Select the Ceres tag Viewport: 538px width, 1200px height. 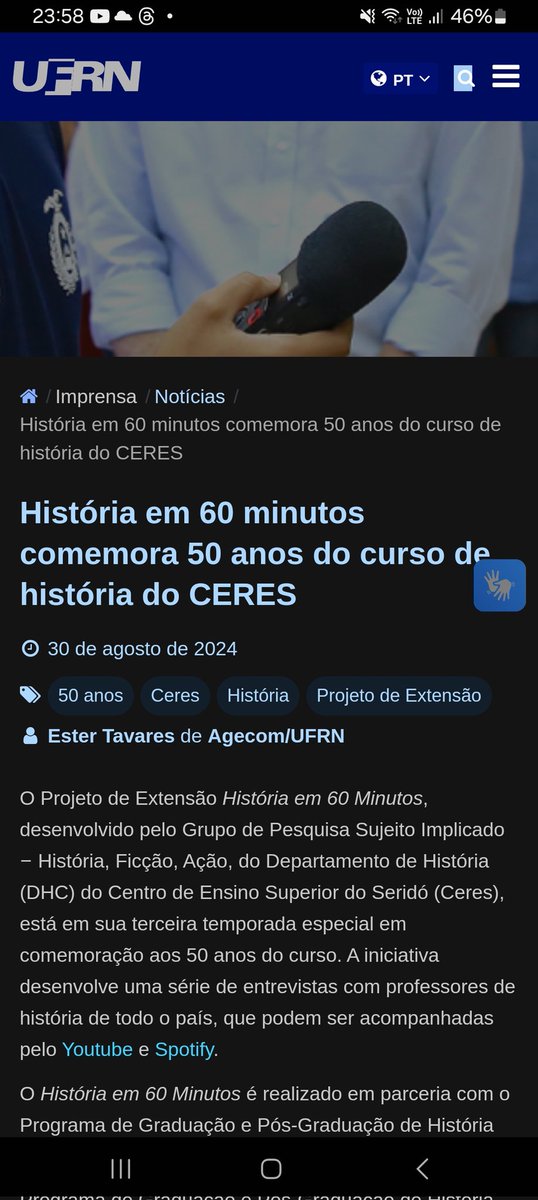pos(175,695)
